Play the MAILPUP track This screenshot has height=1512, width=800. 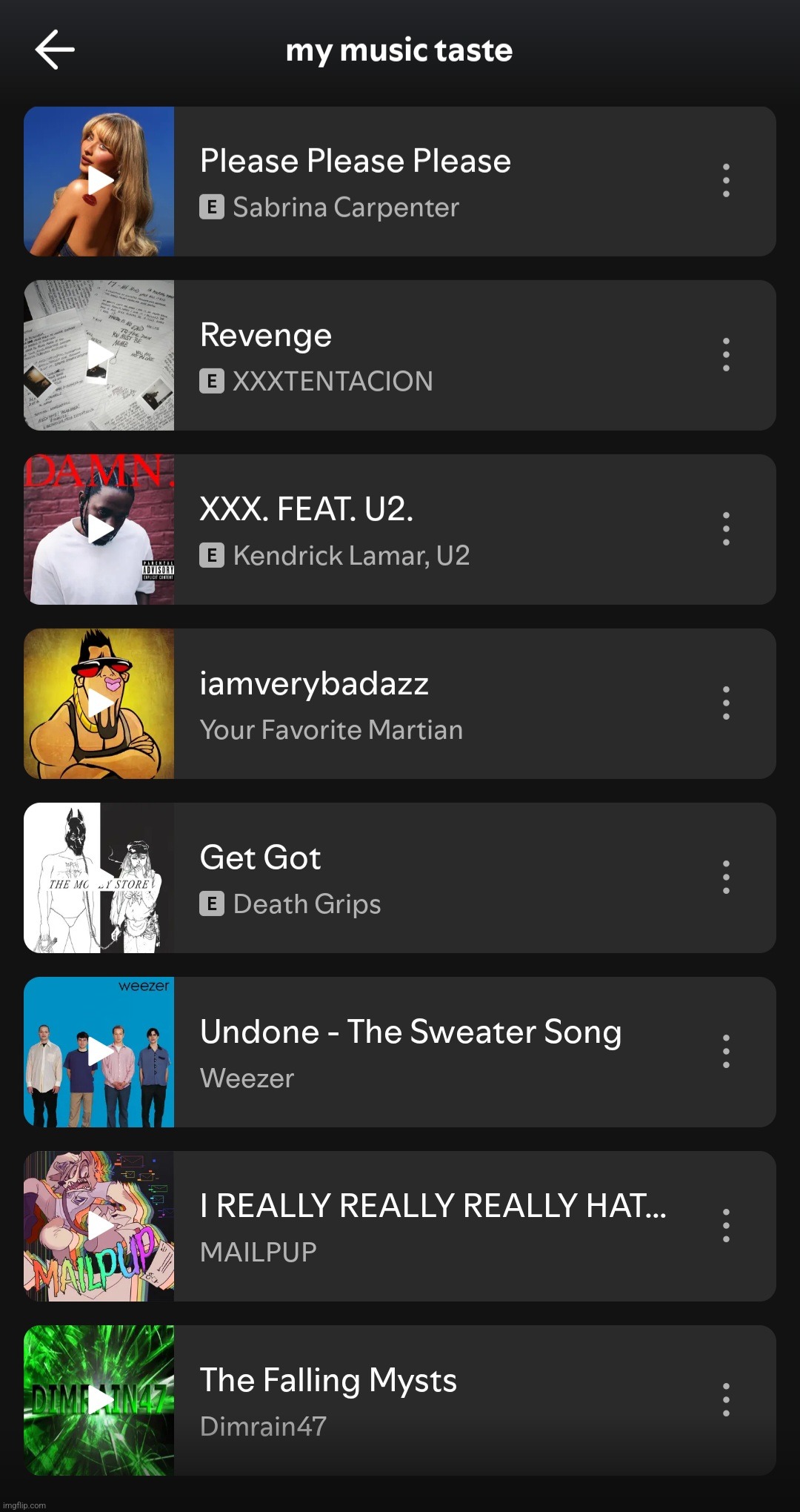point(99,1226)
